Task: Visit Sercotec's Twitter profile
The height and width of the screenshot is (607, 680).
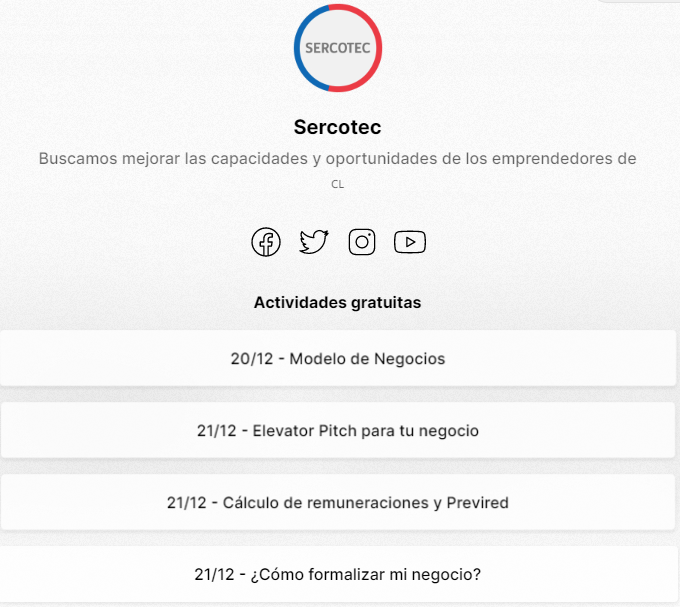Action: click(x=314, y=242)
